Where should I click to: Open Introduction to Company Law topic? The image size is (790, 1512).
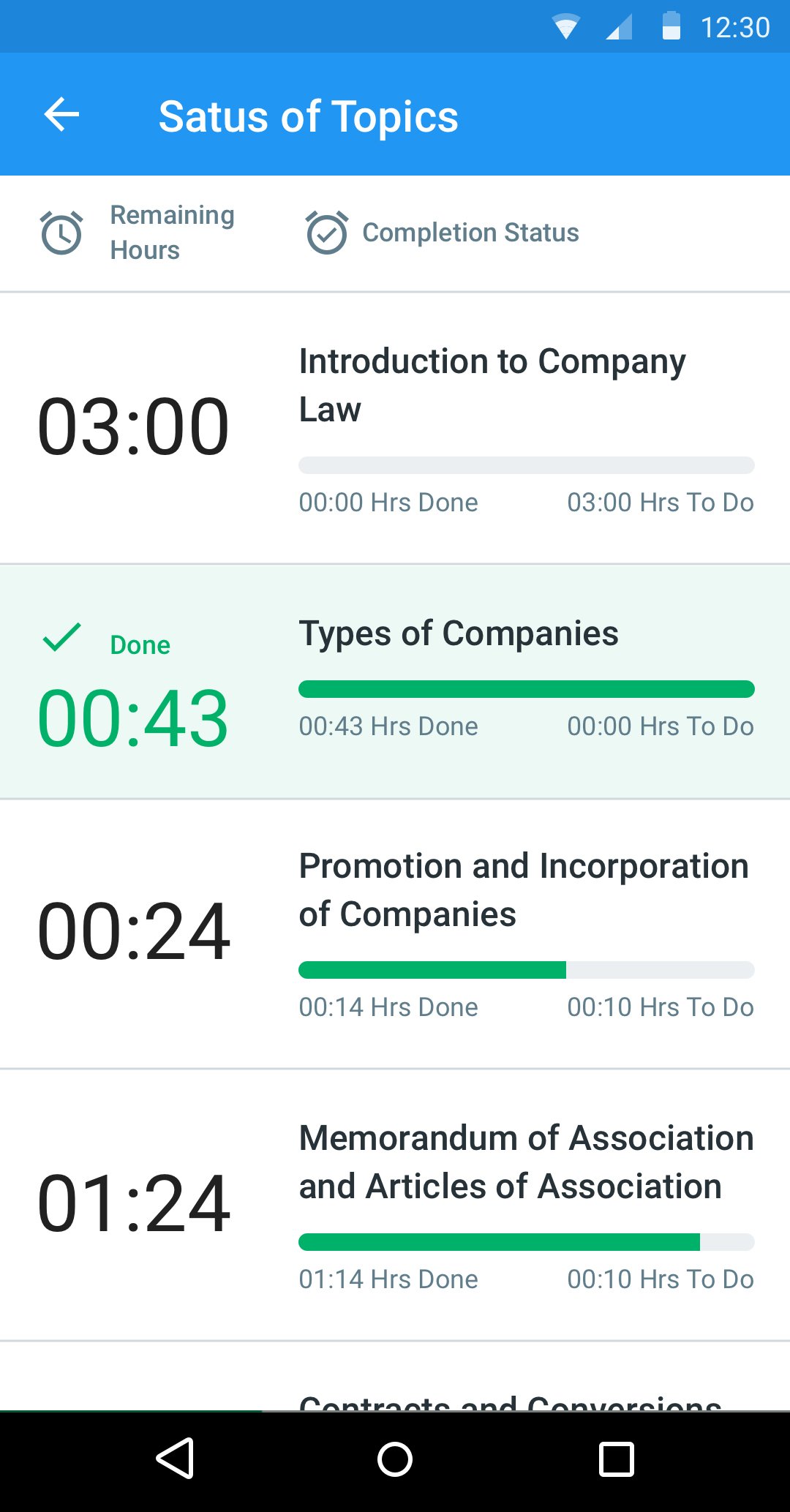492,385
